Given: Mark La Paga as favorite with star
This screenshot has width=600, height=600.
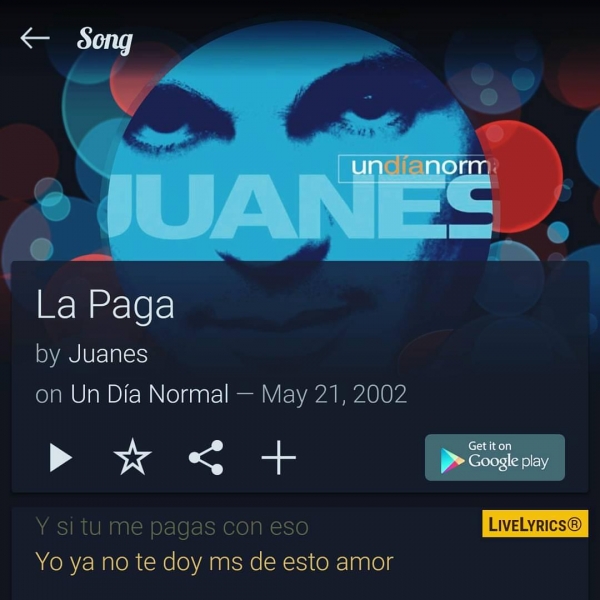Looking at the screenshot, I should (x=132, y=458).
